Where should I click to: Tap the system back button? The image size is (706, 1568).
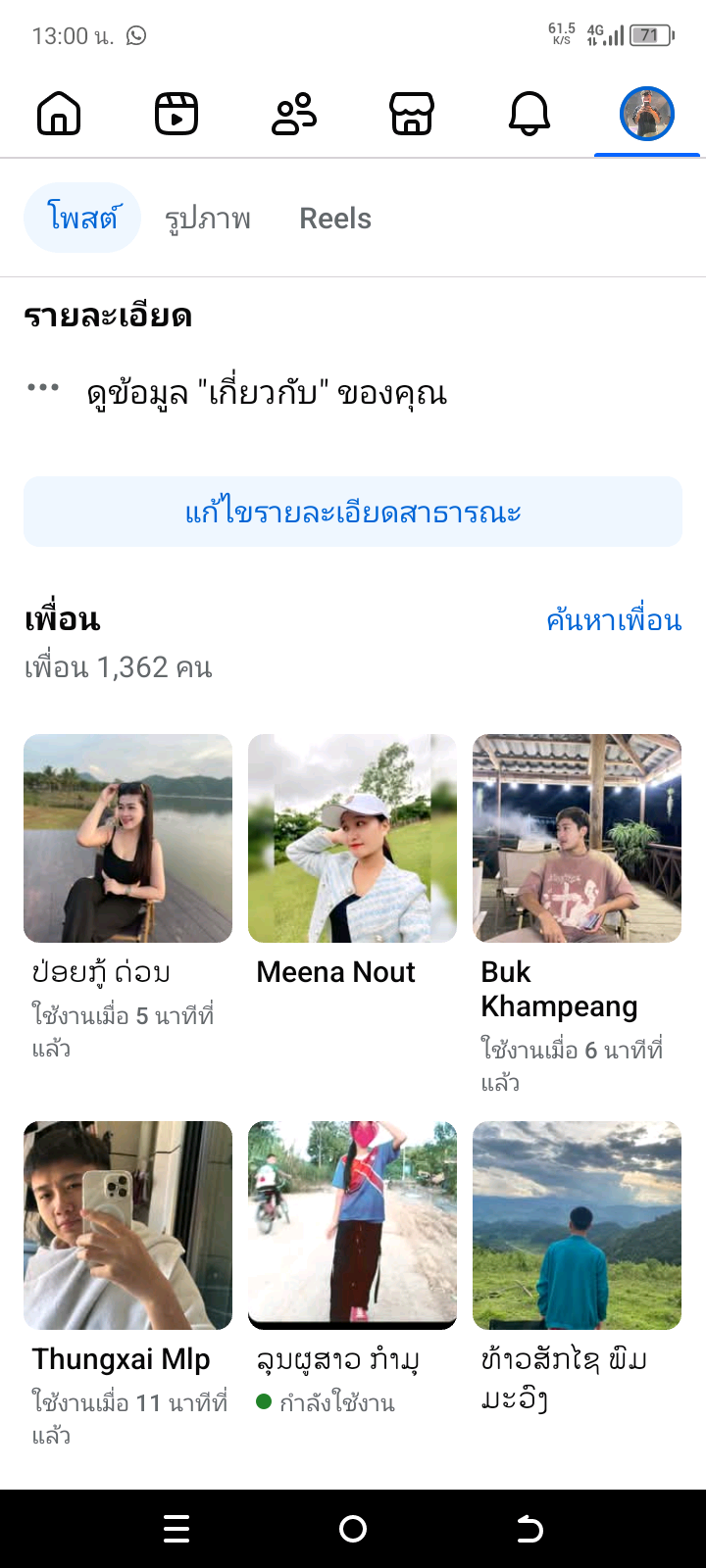pos(529,1529)
